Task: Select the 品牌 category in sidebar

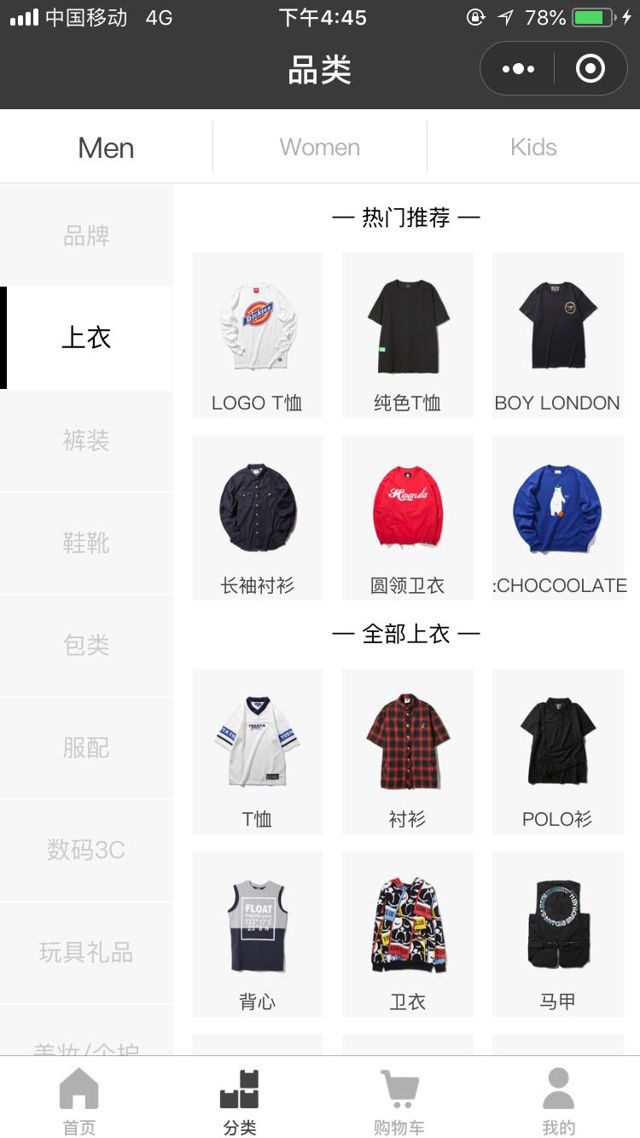Action: (x=86, y=236)
